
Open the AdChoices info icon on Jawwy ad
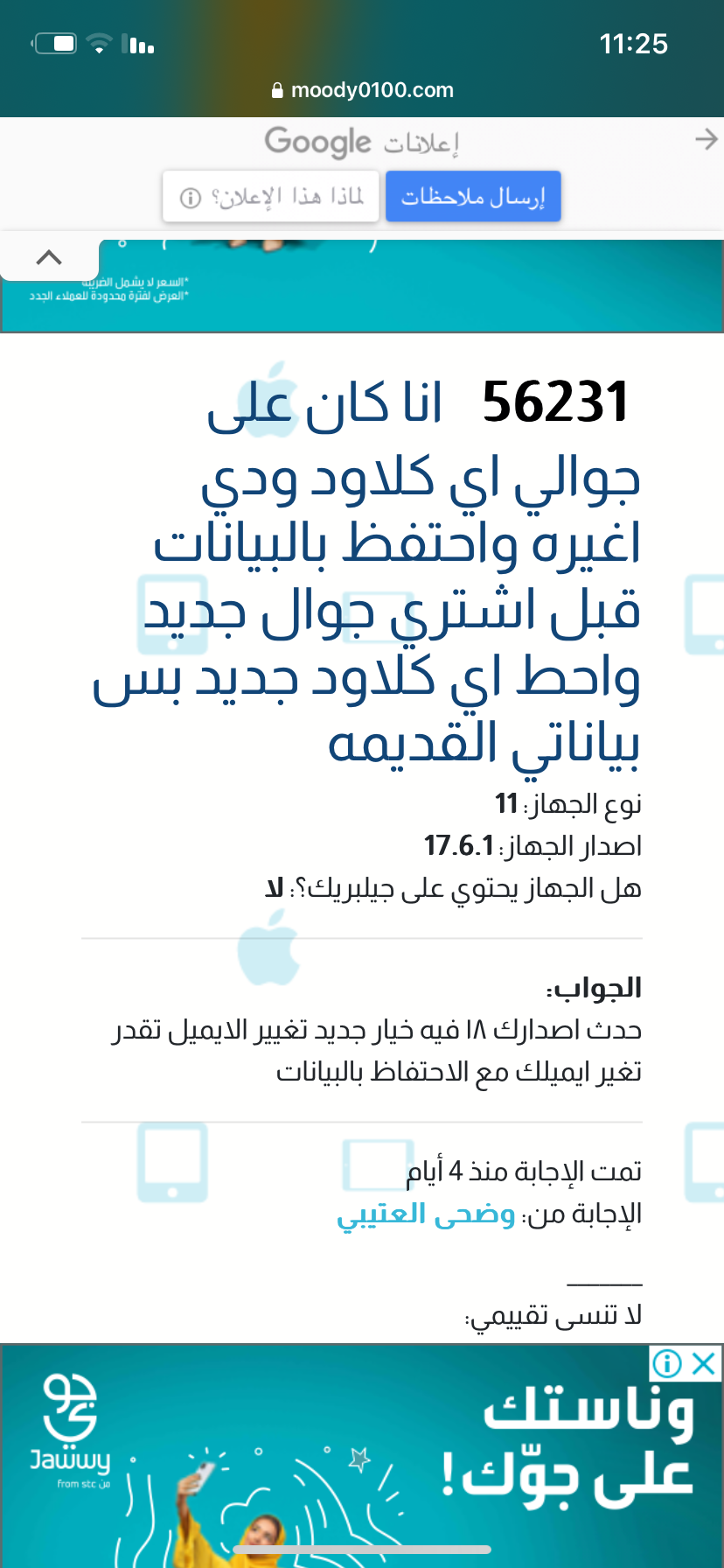[x=667, y=1363]
